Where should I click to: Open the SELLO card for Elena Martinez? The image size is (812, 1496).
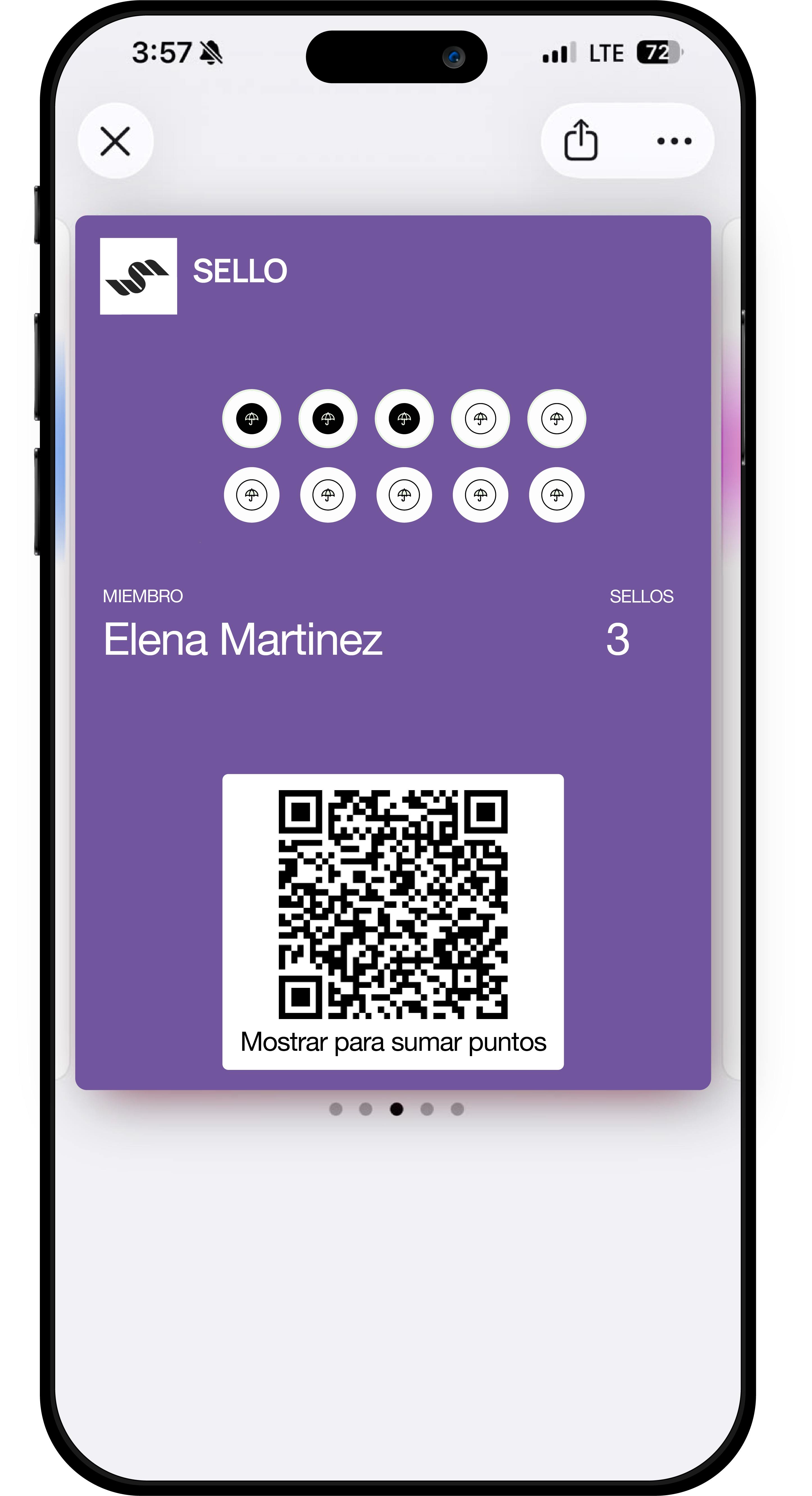click(x=393, y=652)
